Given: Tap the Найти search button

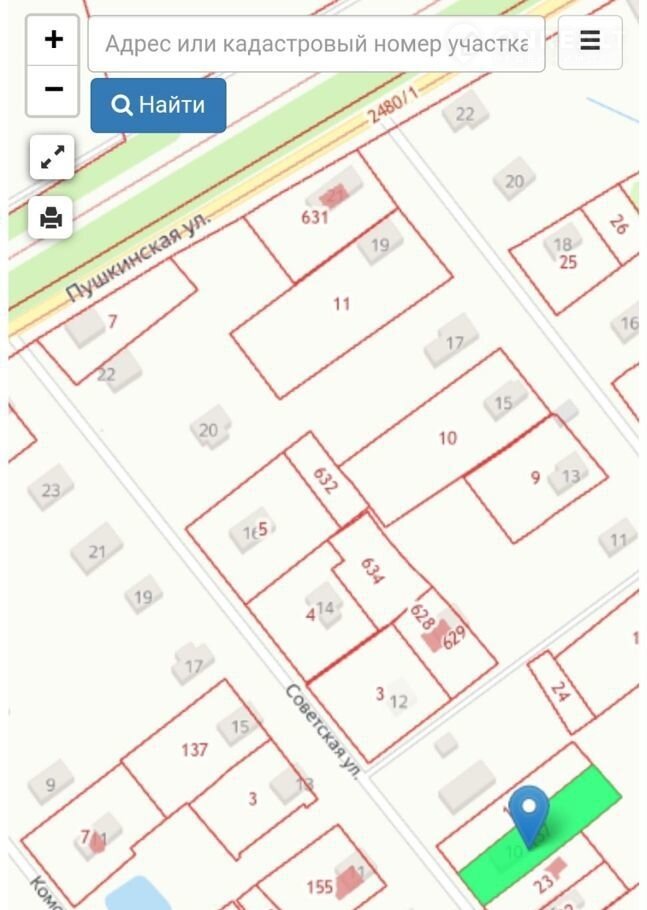Looking at the screenshot, I should 158,105.
